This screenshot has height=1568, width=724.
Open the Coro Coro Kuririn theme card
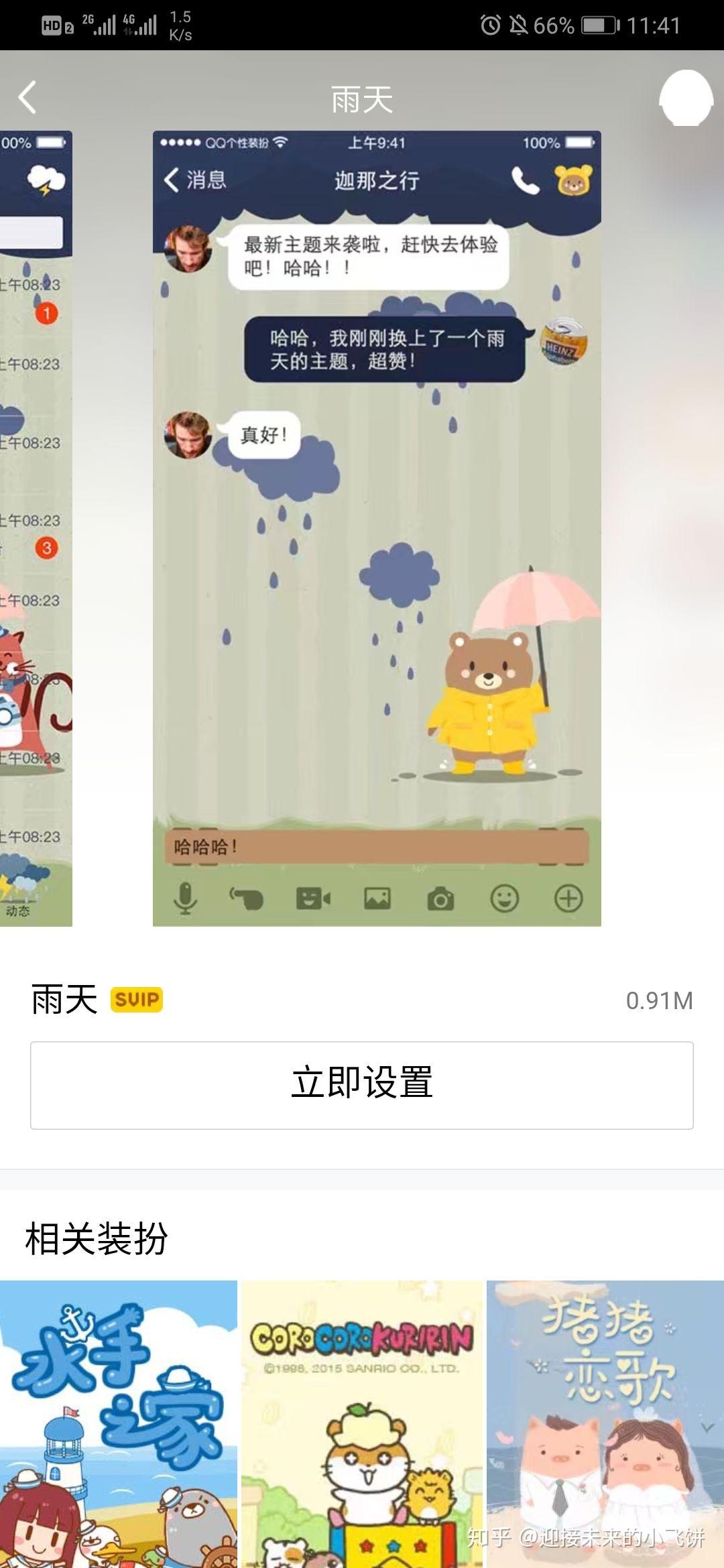click(x=362, y=1423)
